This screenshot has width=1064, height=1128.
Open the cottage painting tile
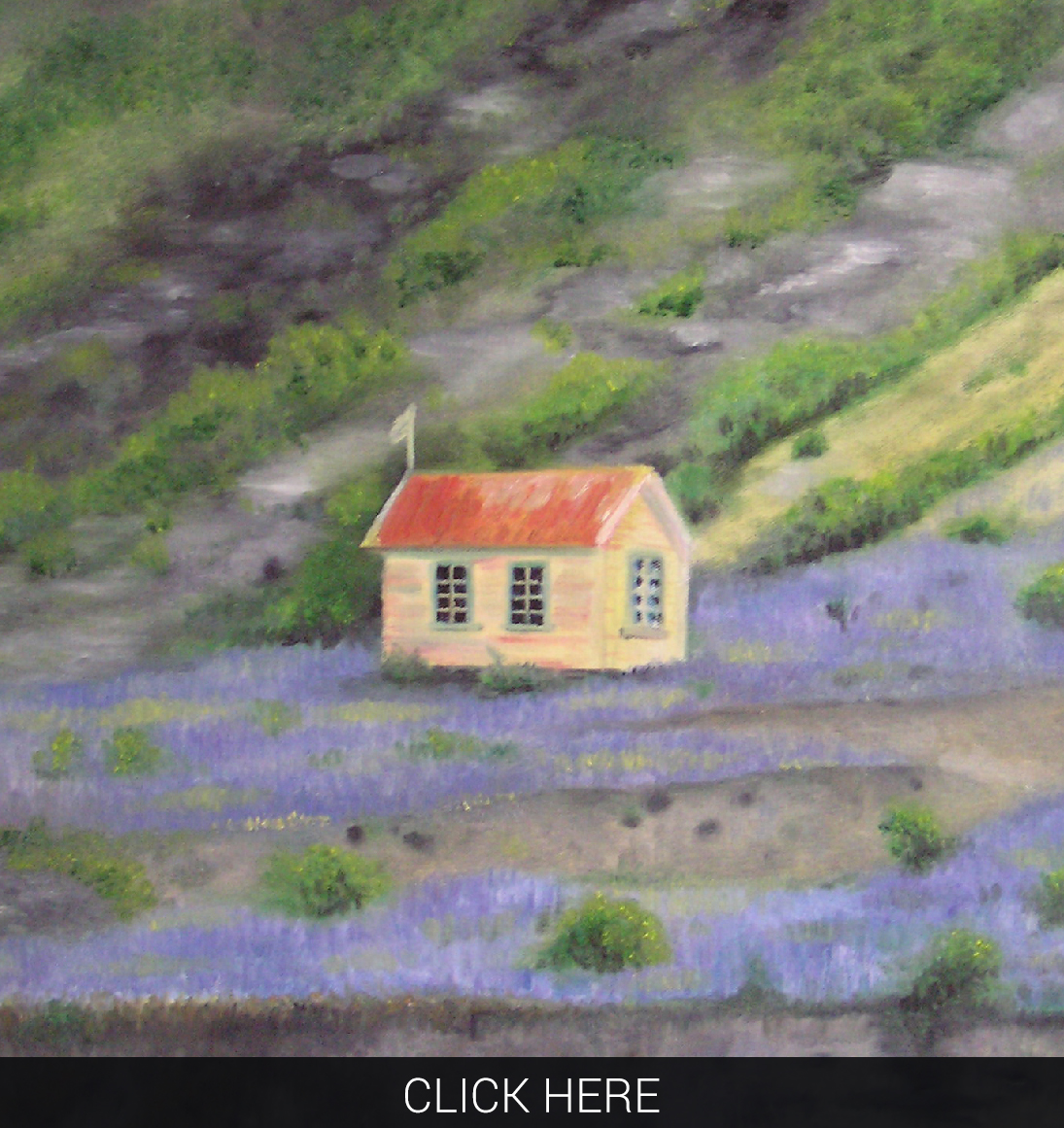click(532, 525)
